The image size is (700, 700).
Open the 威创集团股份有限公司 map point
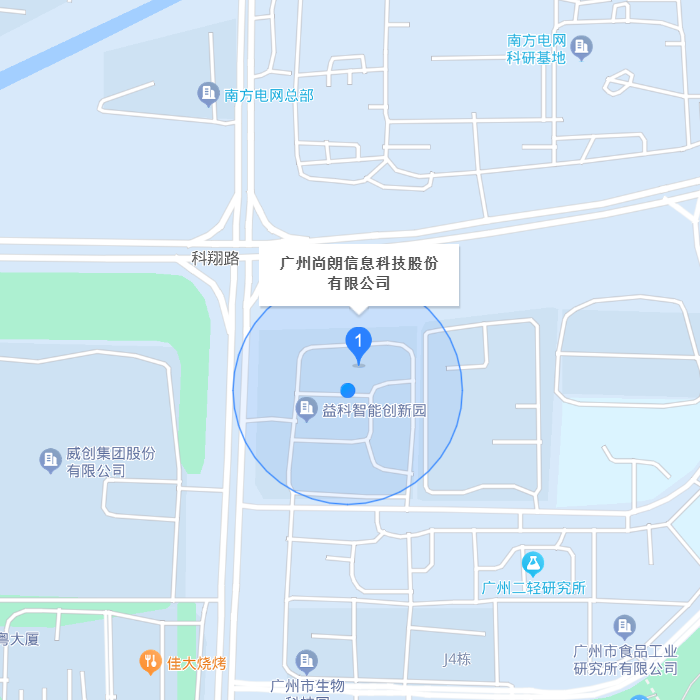[x=50, y=460]
